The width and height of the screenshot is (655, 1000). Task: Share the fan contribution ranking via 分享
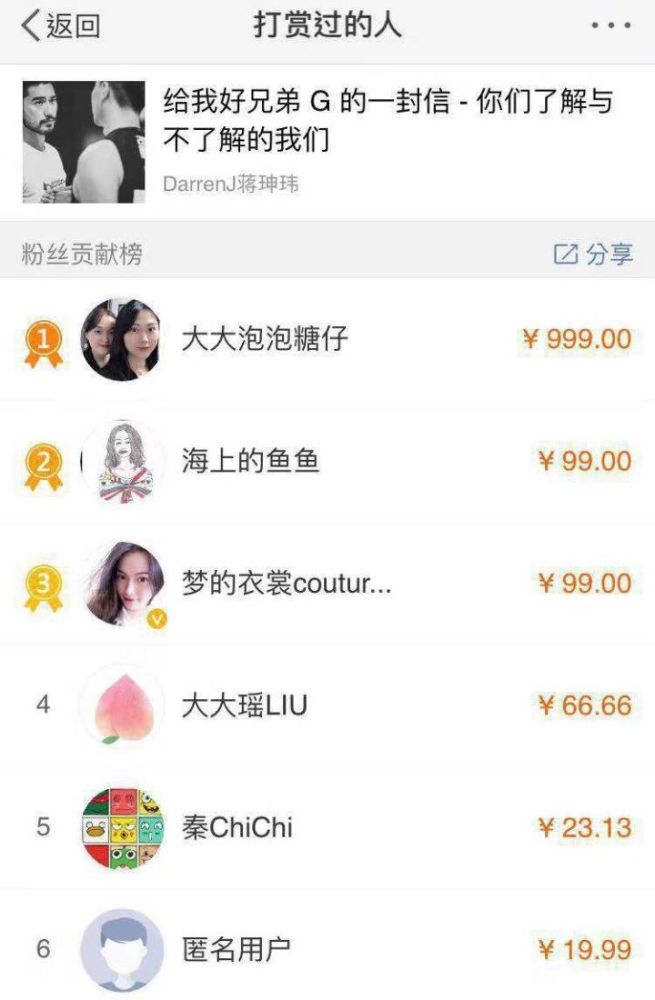[593, 254]
